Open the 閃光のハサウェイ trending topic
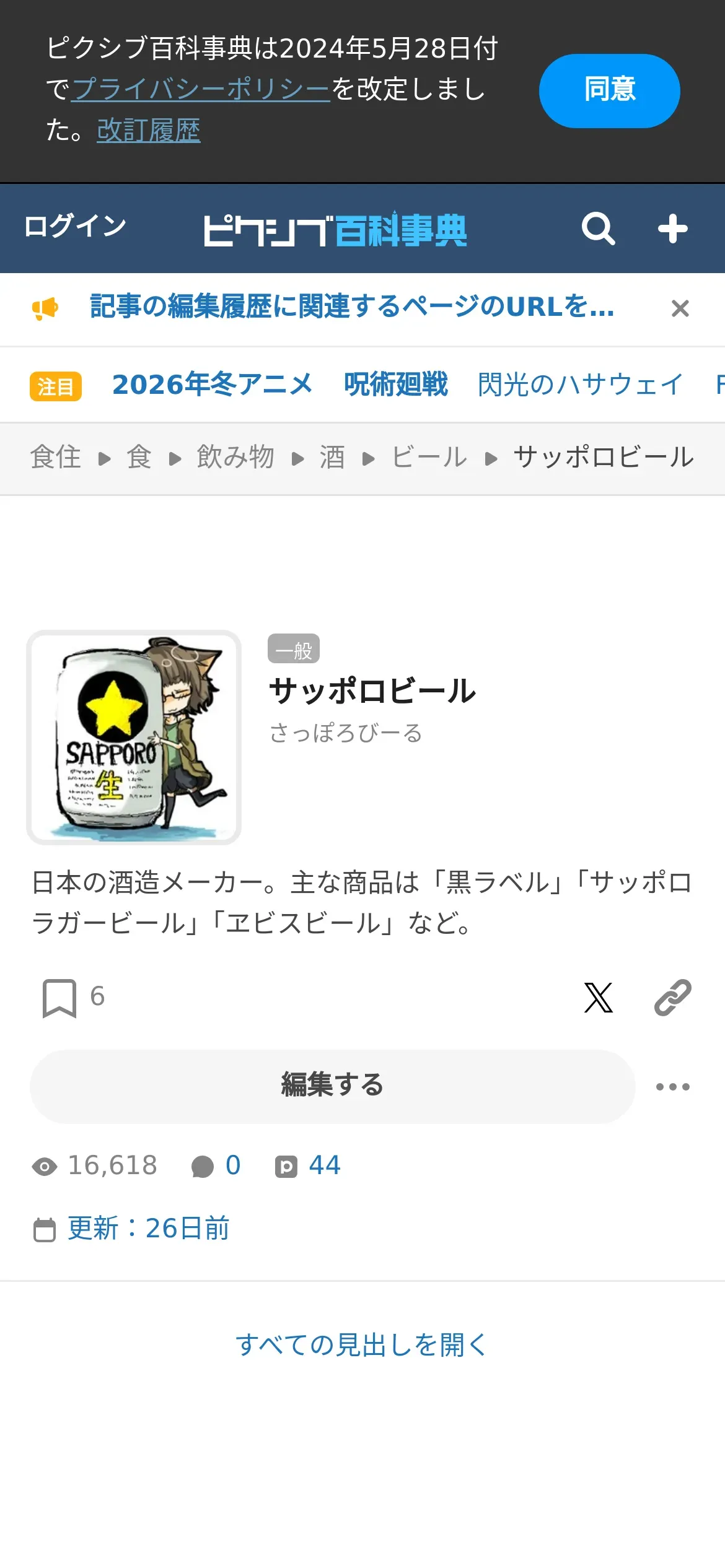The image size is (725, 1568). click(580, 385)
